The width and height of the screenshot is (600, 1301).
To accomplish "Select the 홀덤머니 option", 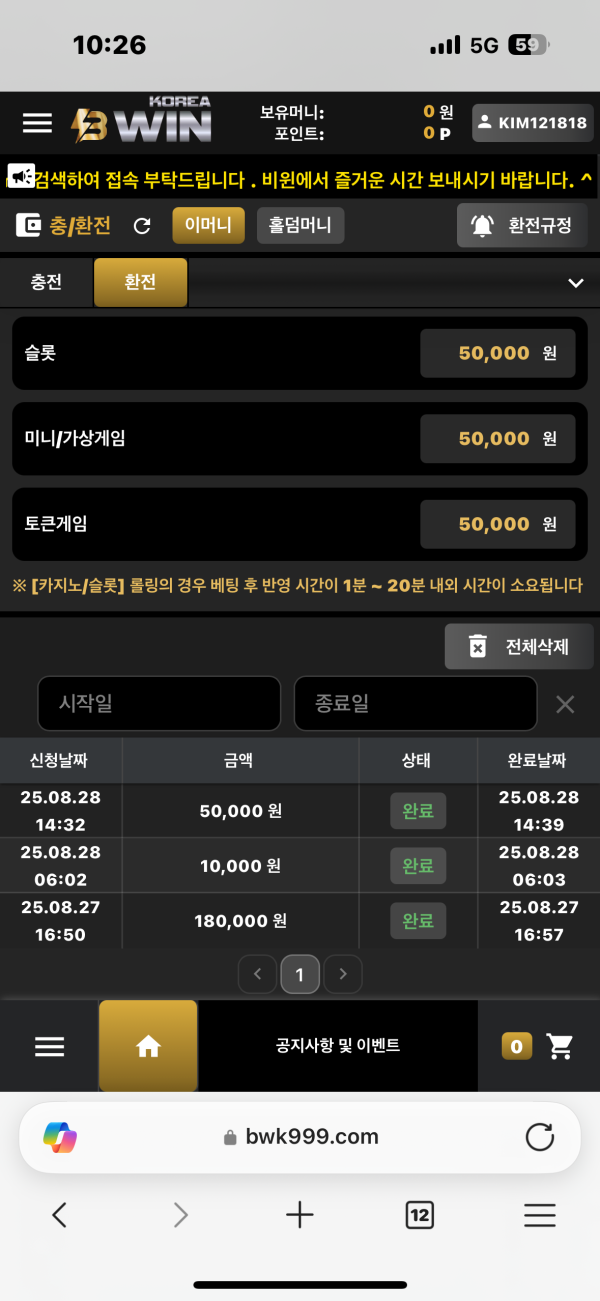I will (x=301, y=225).
